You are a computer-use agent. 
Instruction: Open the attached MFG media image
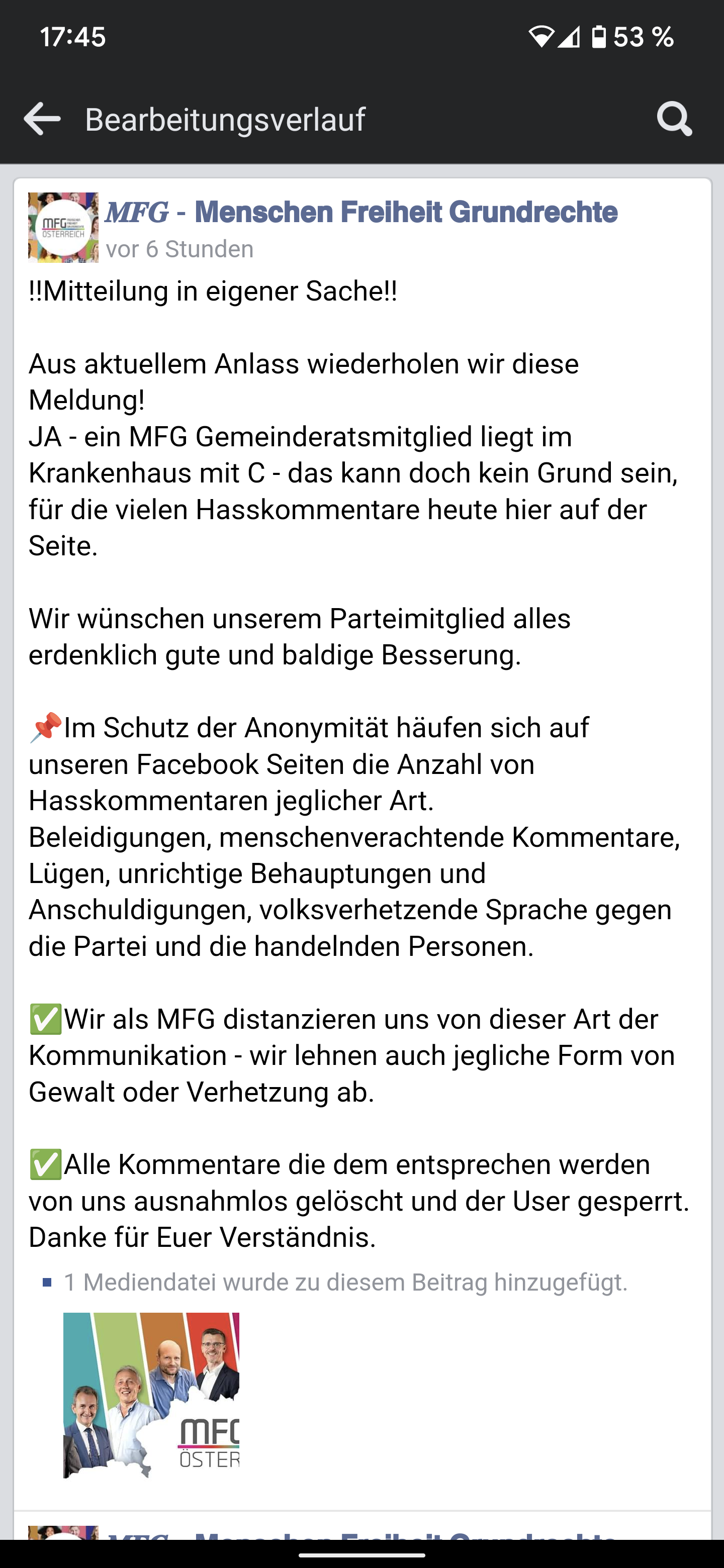coord(152,1395)
